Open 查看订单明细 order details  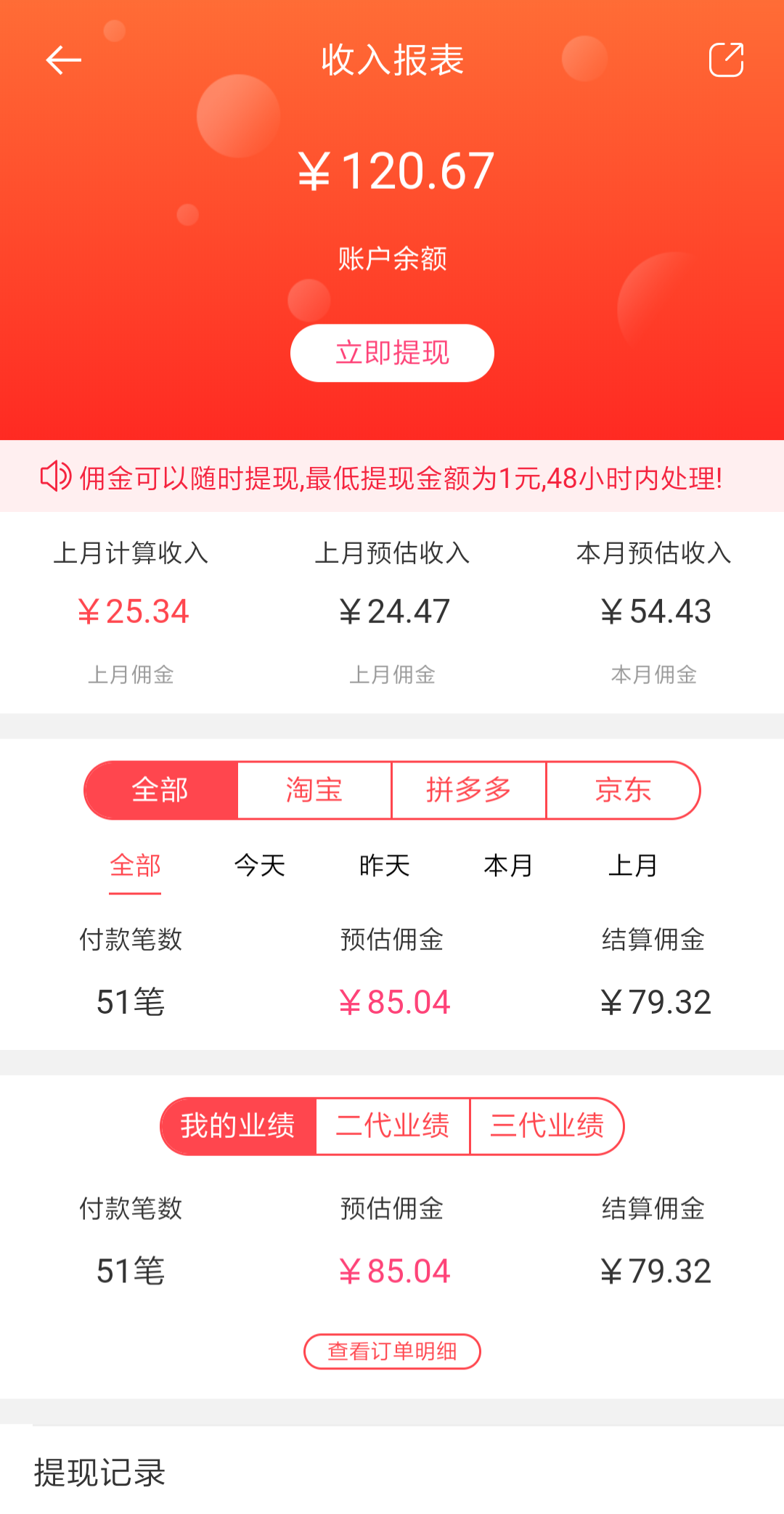click(392, 1351)
